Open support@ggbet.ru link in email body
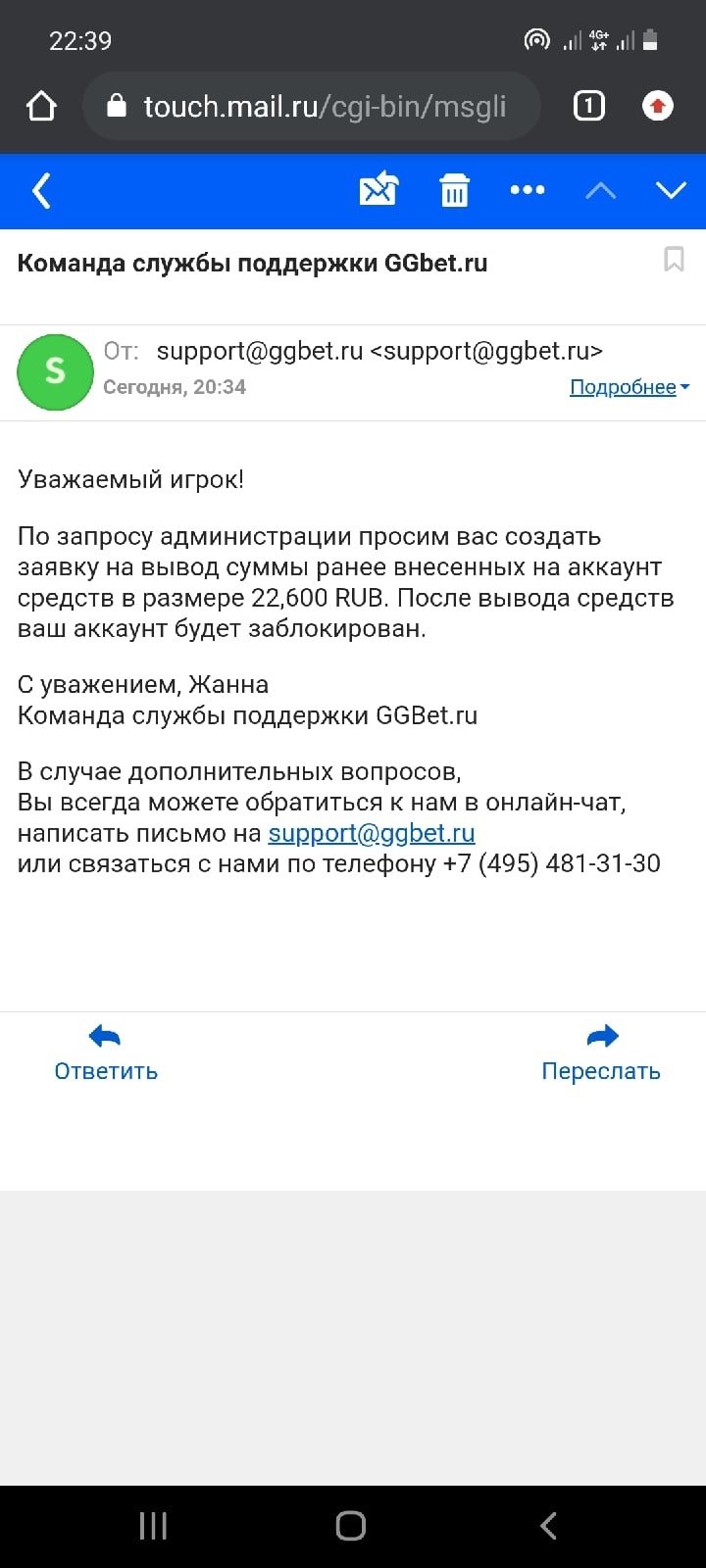The width and height of the screenshot is (706, 1568). pyautogui.click(x=372, y=833)
